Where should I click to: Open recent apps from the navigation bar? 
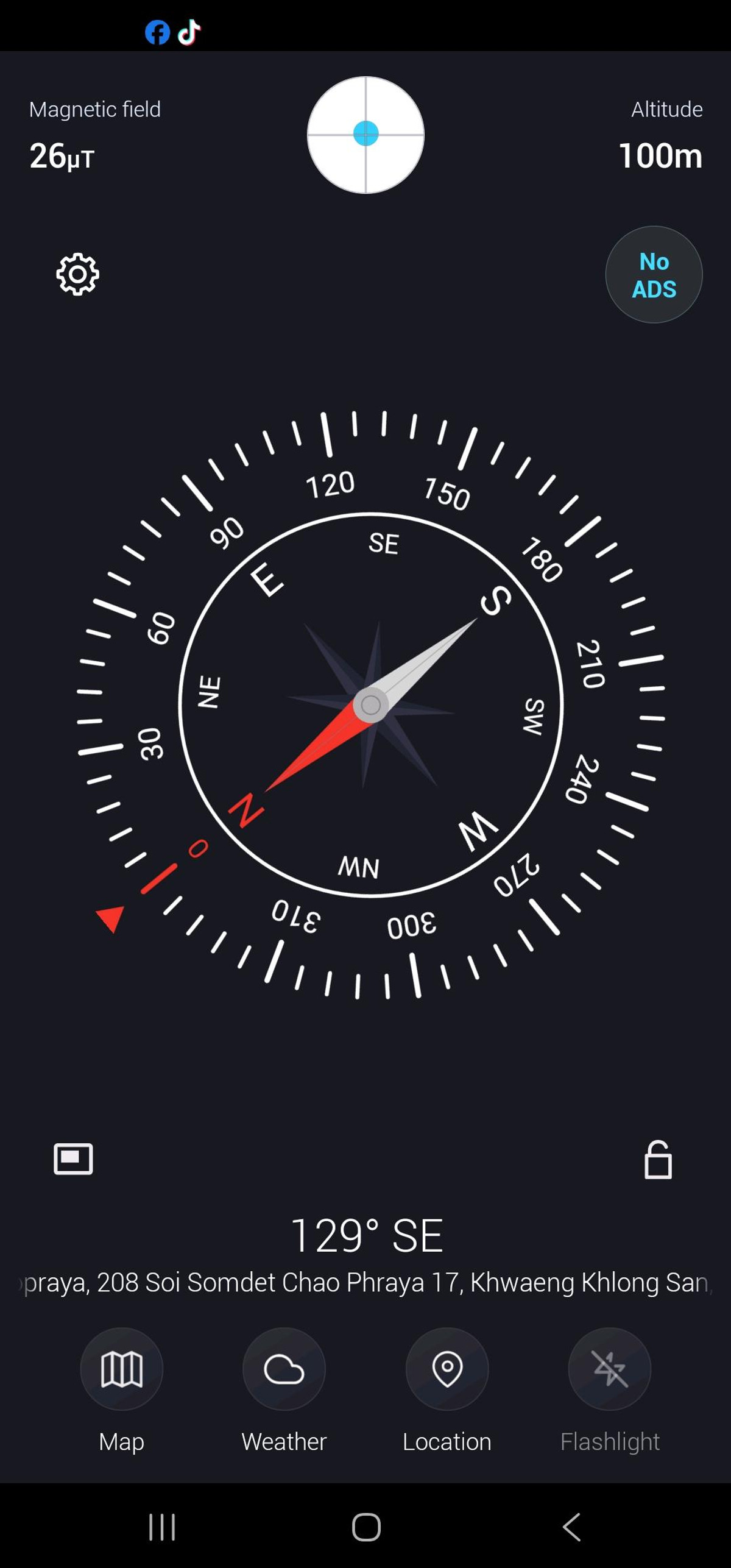(x=162, y=1527)
